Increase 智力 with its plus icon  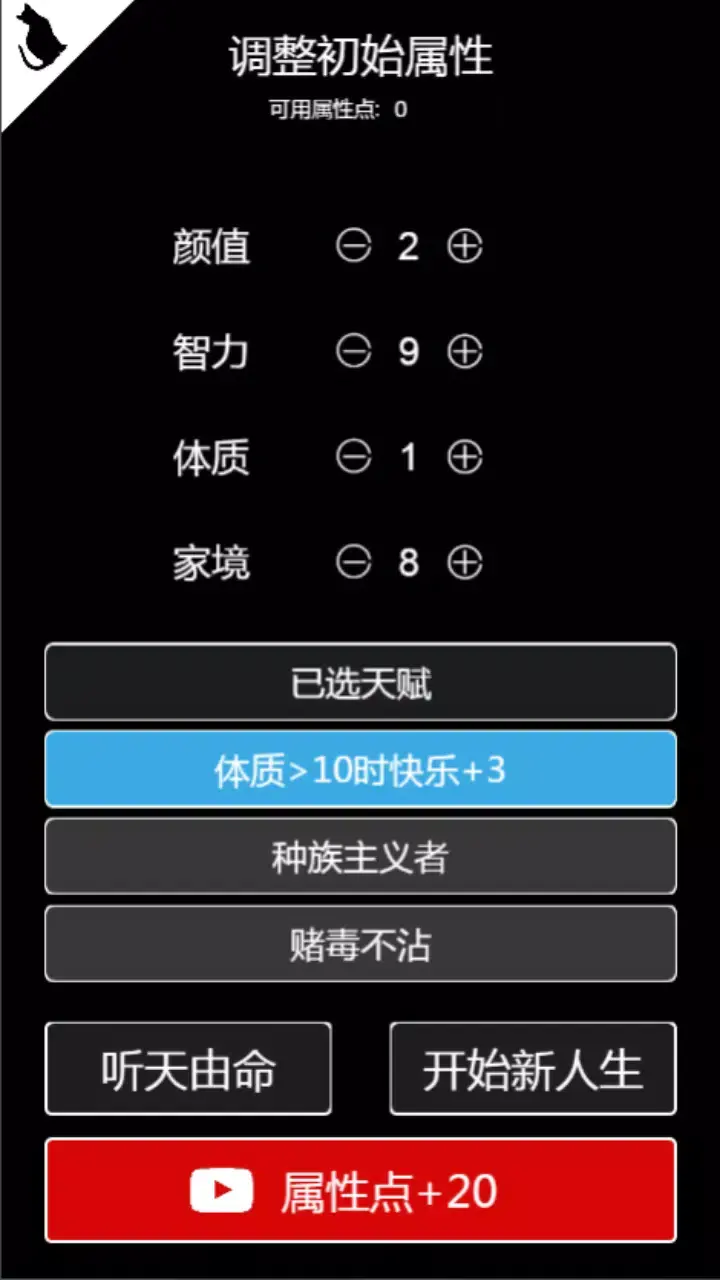463,353
